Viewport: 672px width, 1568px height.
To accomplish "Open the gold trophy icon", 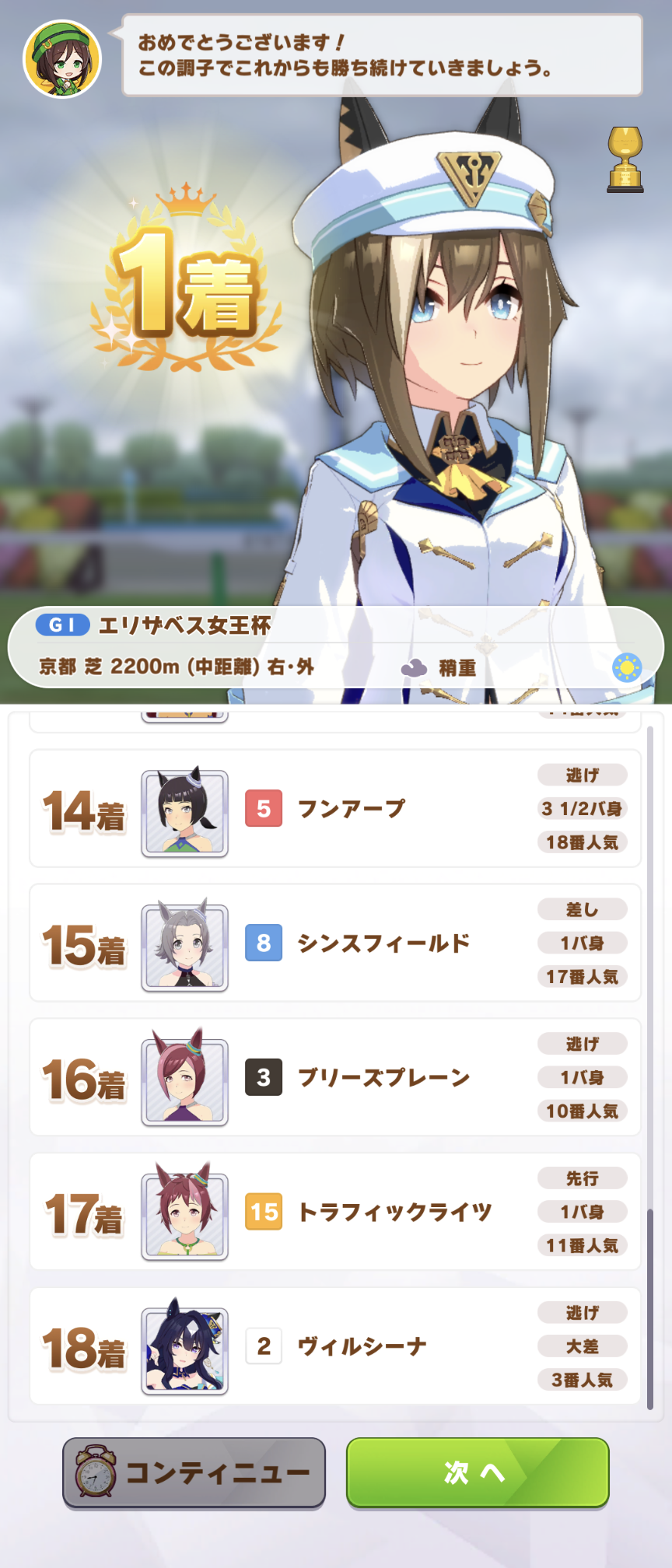I will point(625,159).
